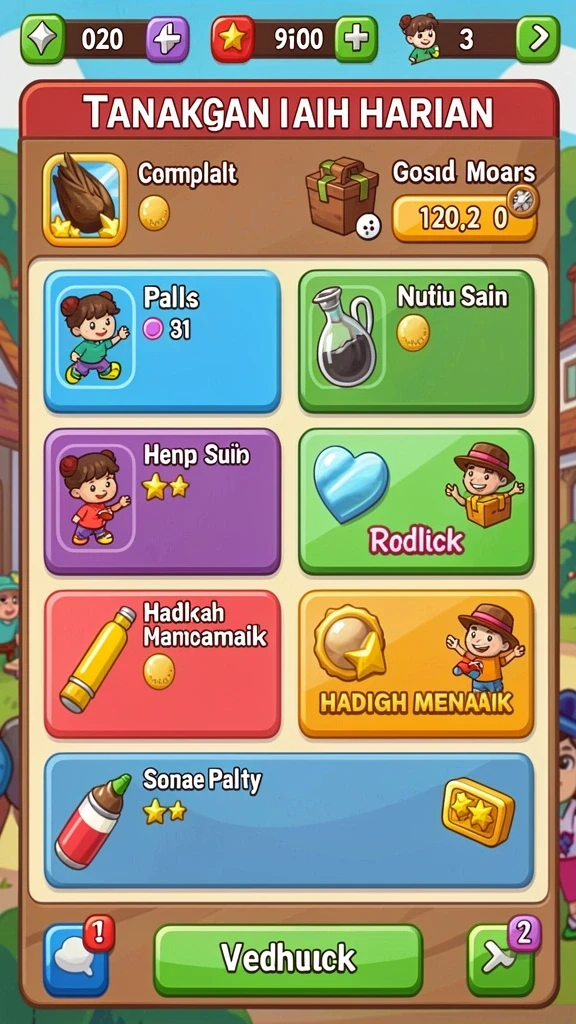Tap the green Vedhuick button
Image resolution: width=576 pixels, height=1024 pixels.
click(x=288, y=960)
